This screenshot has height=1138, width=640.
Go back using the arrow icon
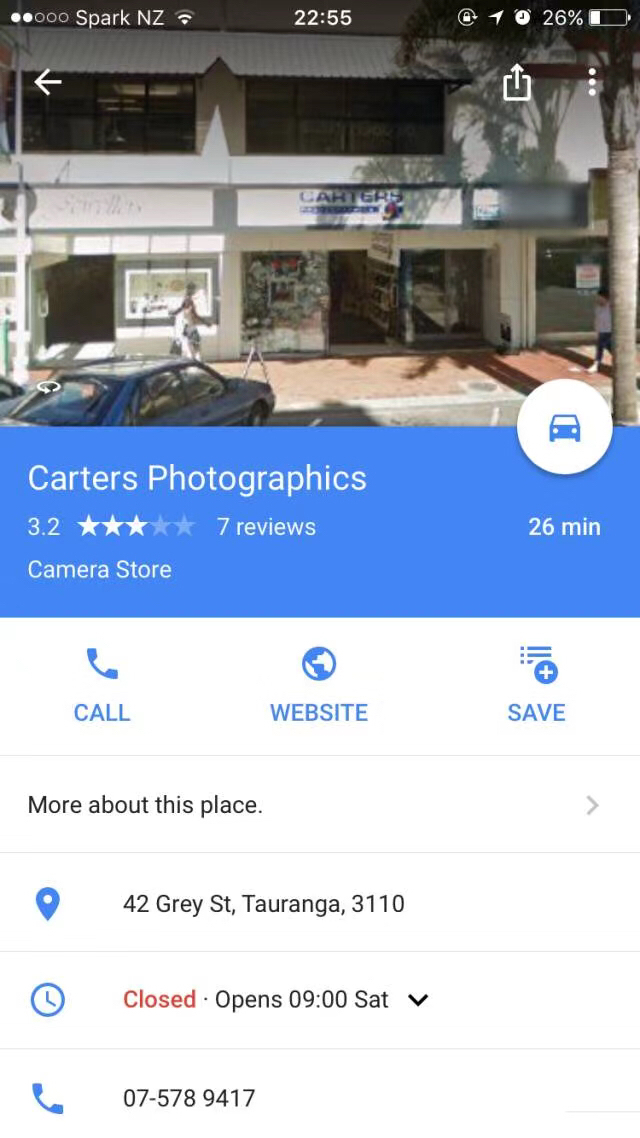coord(47,82)
